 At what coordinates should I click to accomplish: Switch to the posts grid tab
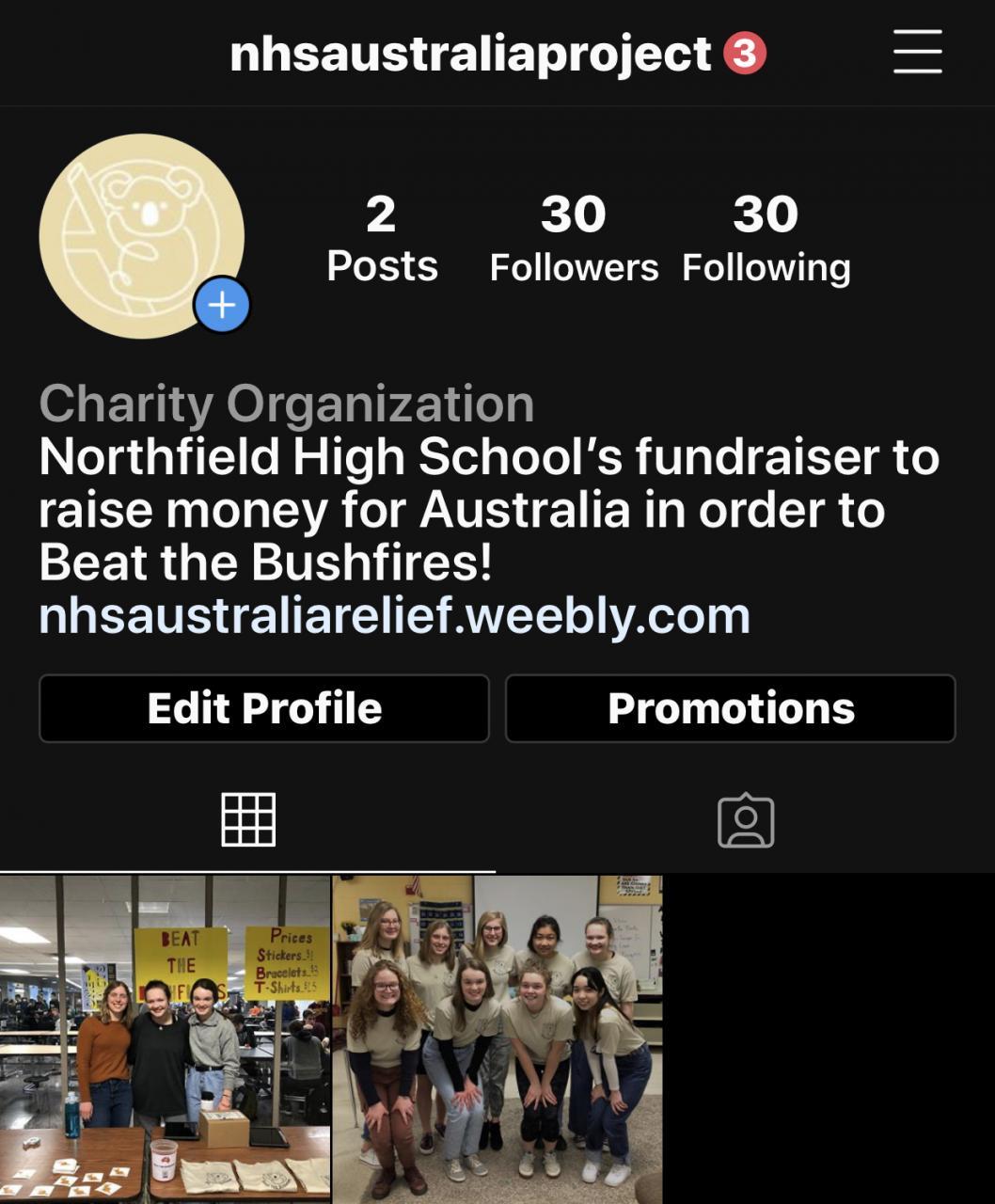tap(248, 819)
